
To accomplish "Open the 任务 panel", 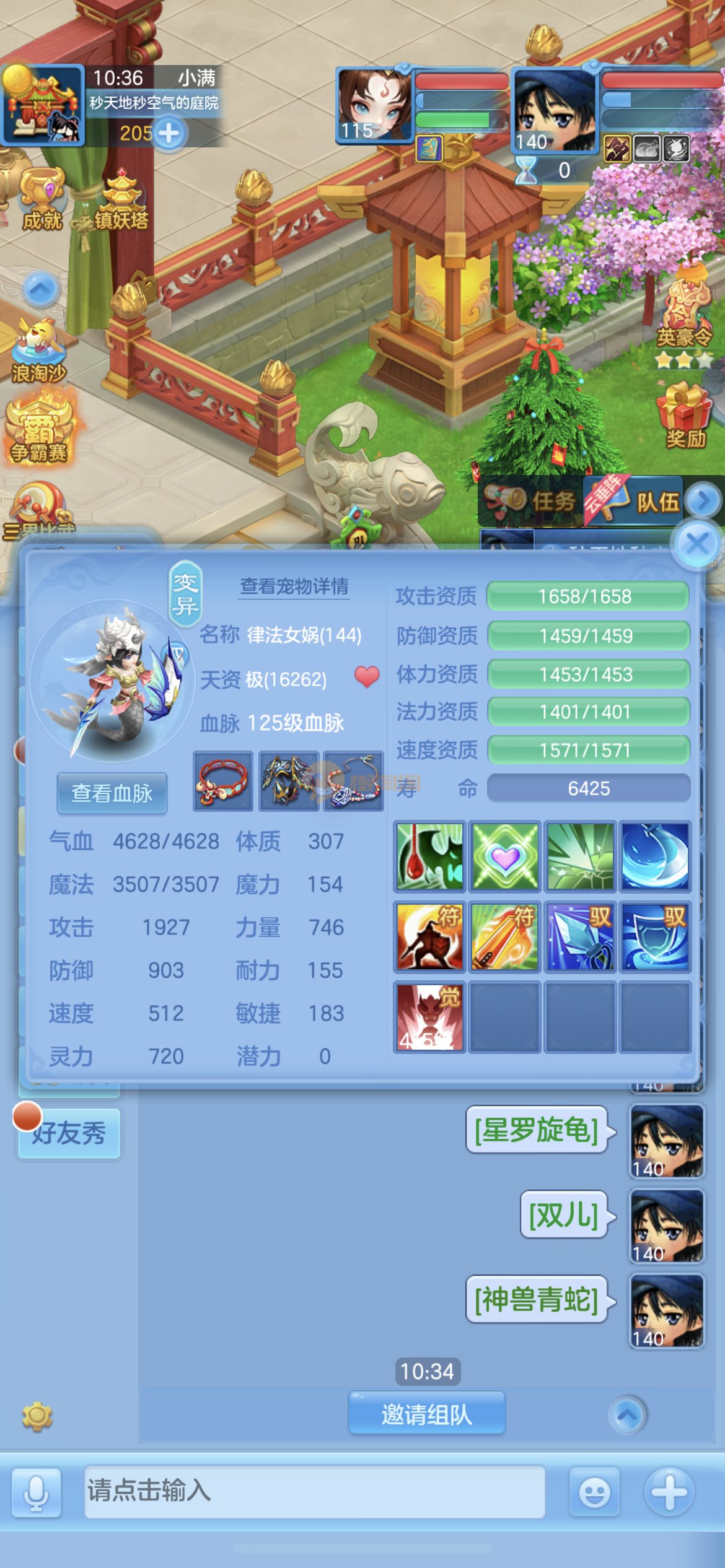I will (x=532, y=501).
